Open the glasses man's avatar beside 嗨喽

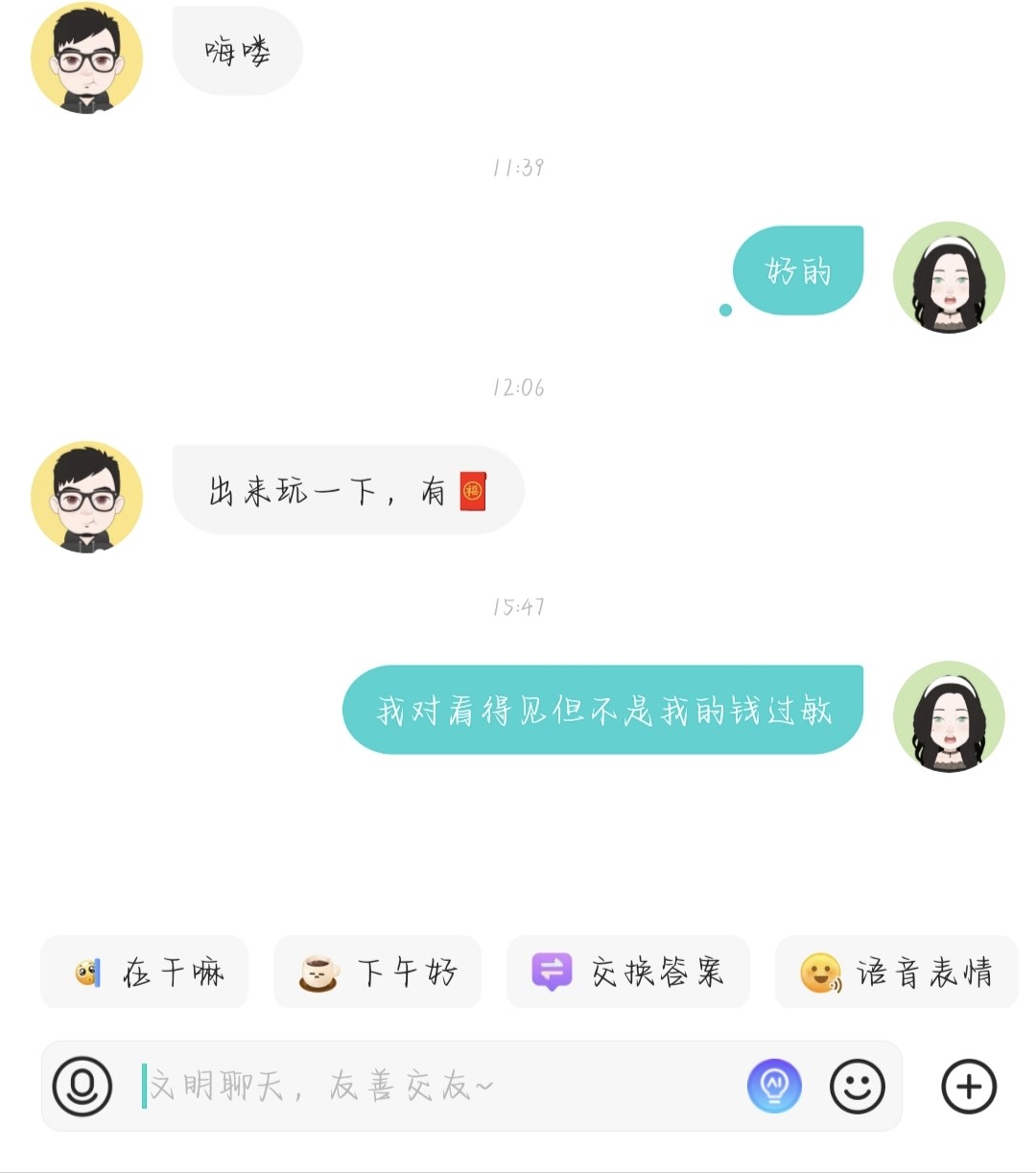[87, 58]
